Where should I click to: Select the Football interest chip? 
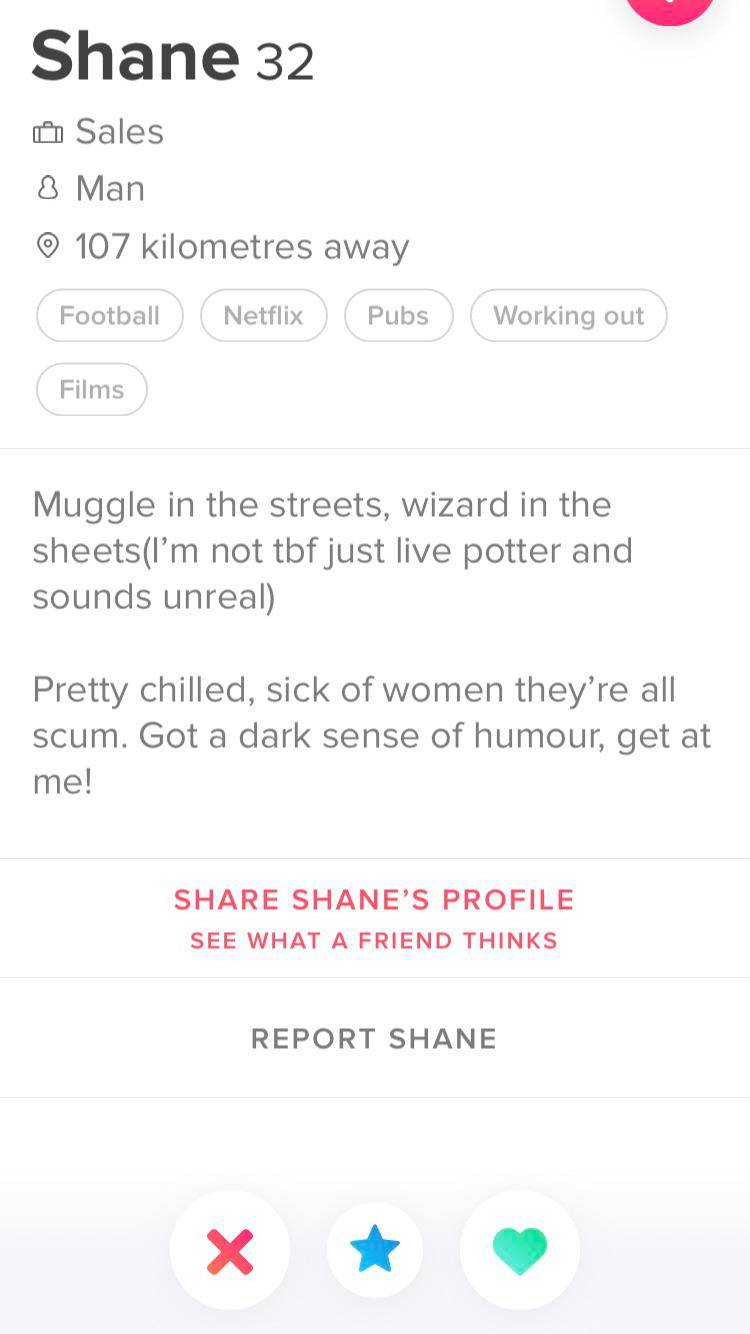tap(110, 316)
